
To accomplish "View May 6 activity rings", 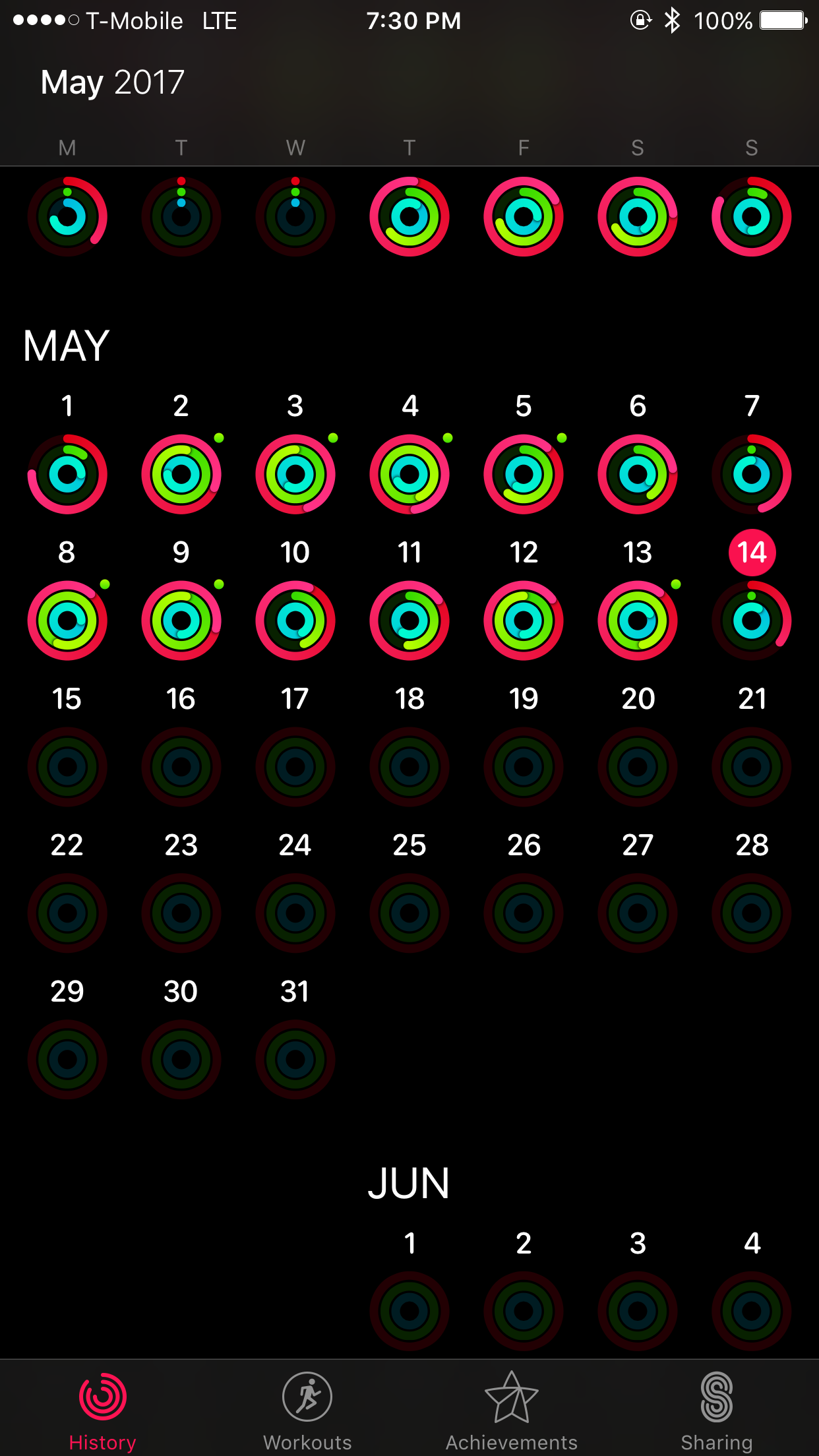I will point(638,473).
